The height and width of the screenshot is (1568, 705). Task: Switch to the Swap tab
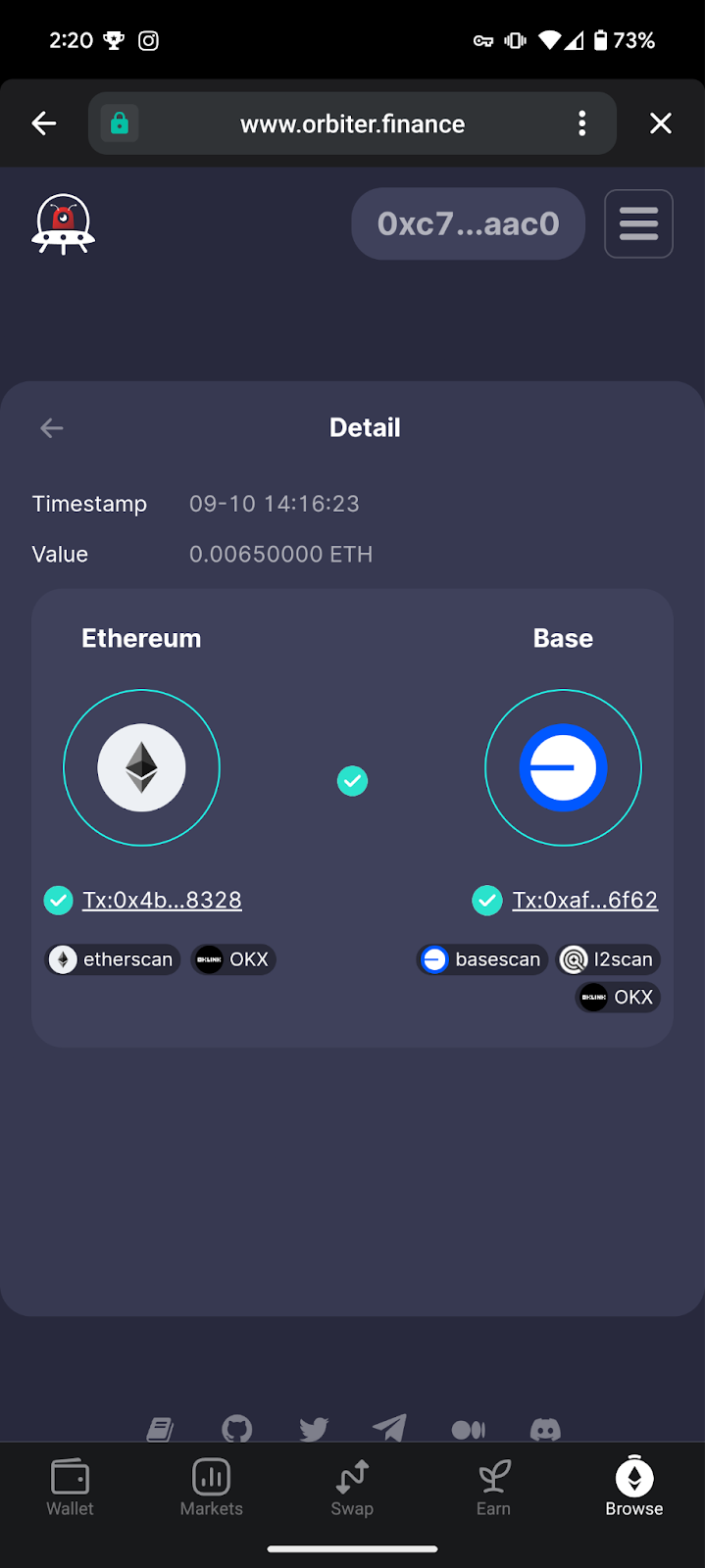pyautogui.click(x=352, y=1488)
